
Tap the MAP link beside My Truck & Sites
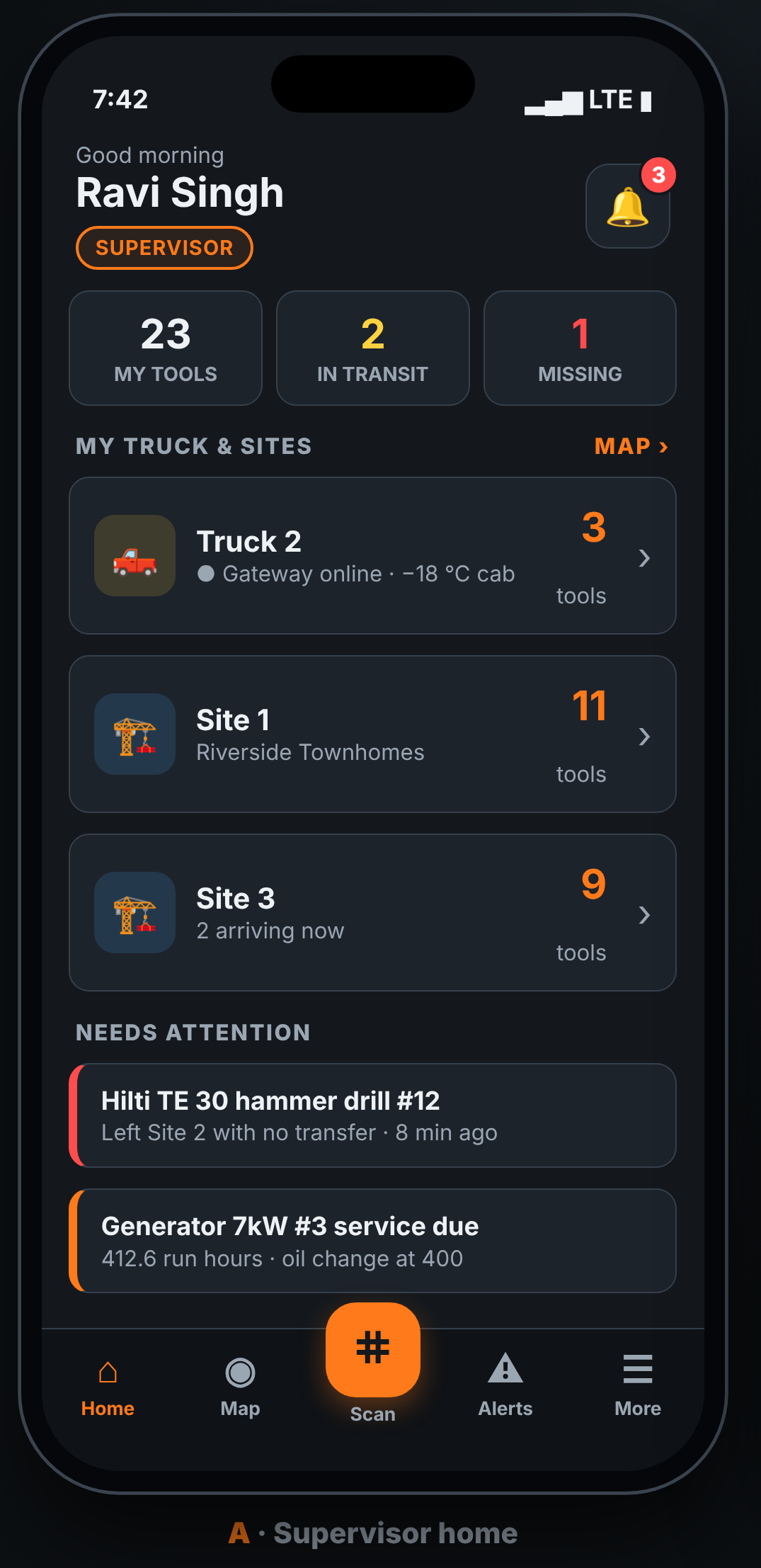click(631, 446)
